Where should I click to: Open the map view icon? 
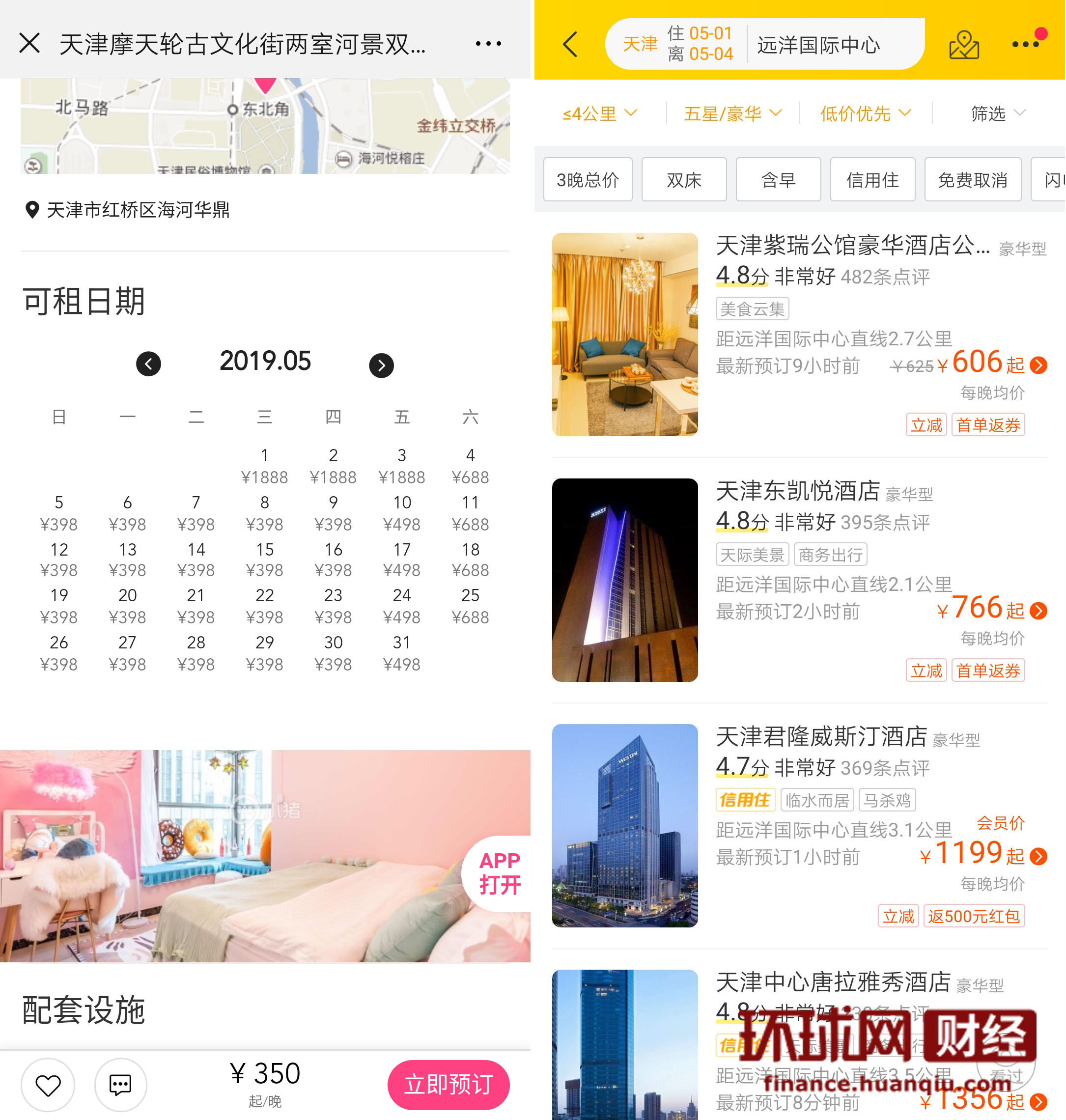click(x=964, y=44)
